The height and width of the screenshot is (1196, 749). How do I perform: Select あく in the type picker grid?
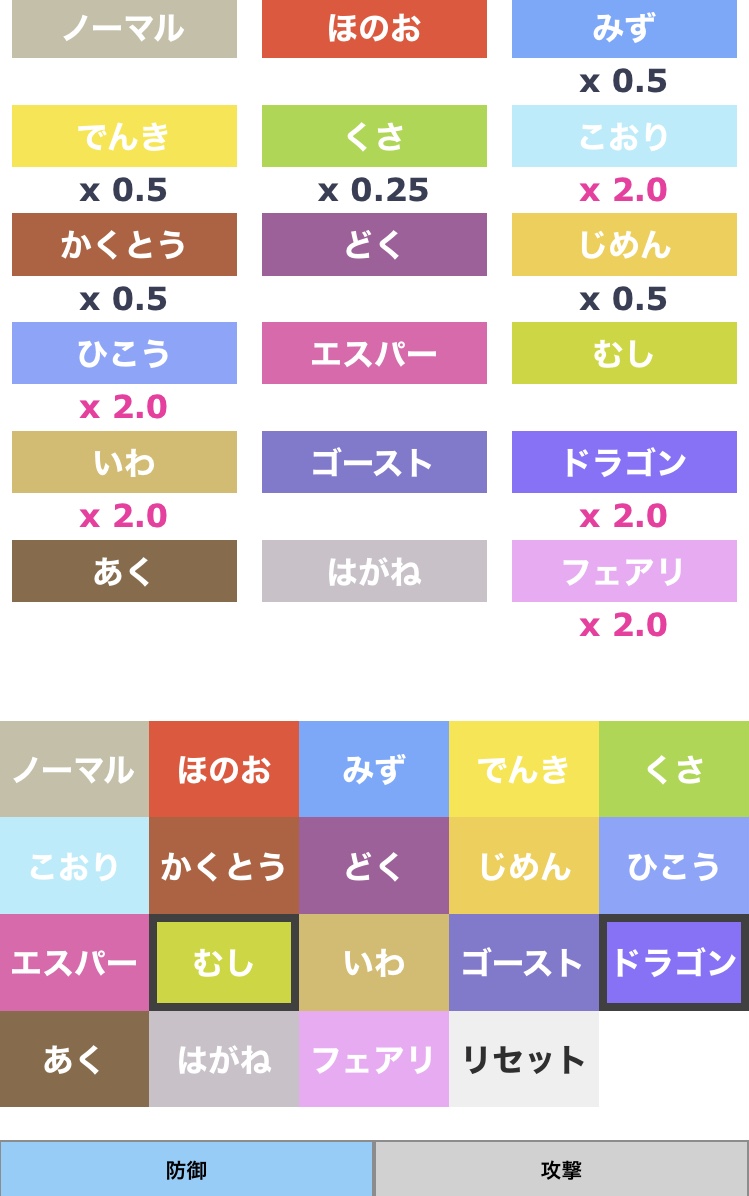[74, 1059]
